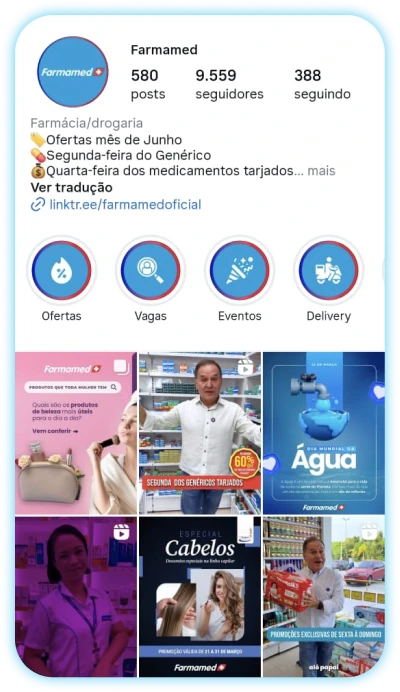Open the linktr.ee/farmamedoficial link
Screen dimensions: 400x692
pos(125,204)
